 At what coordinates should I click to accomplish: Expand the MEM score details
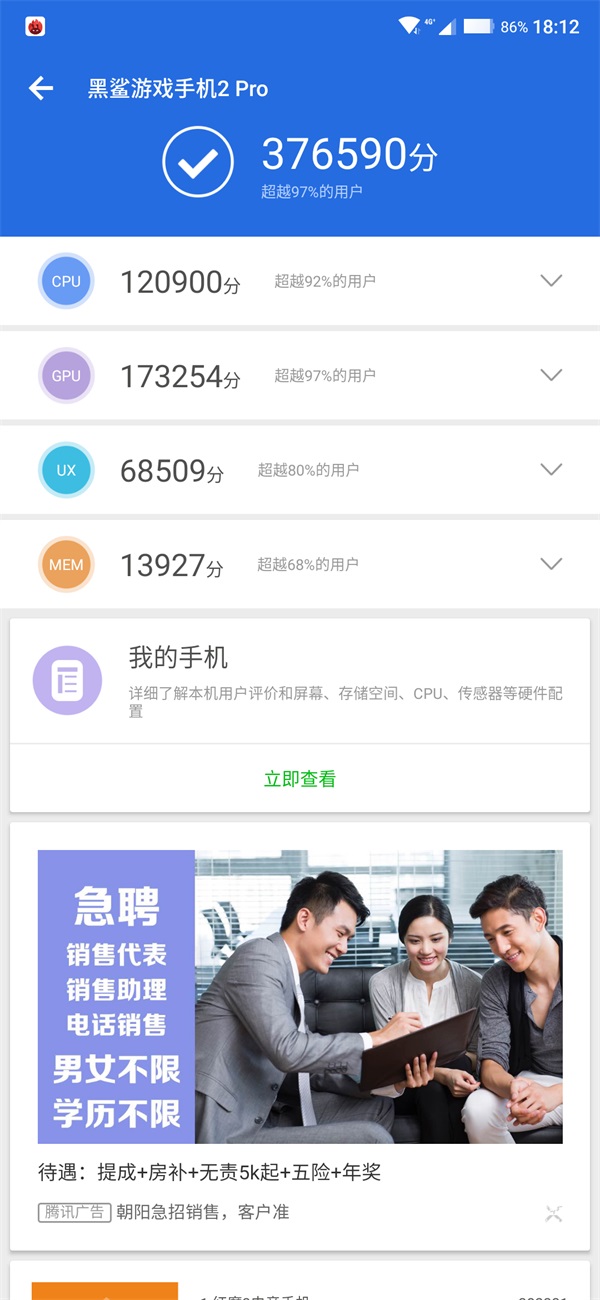tap(551, 564)
